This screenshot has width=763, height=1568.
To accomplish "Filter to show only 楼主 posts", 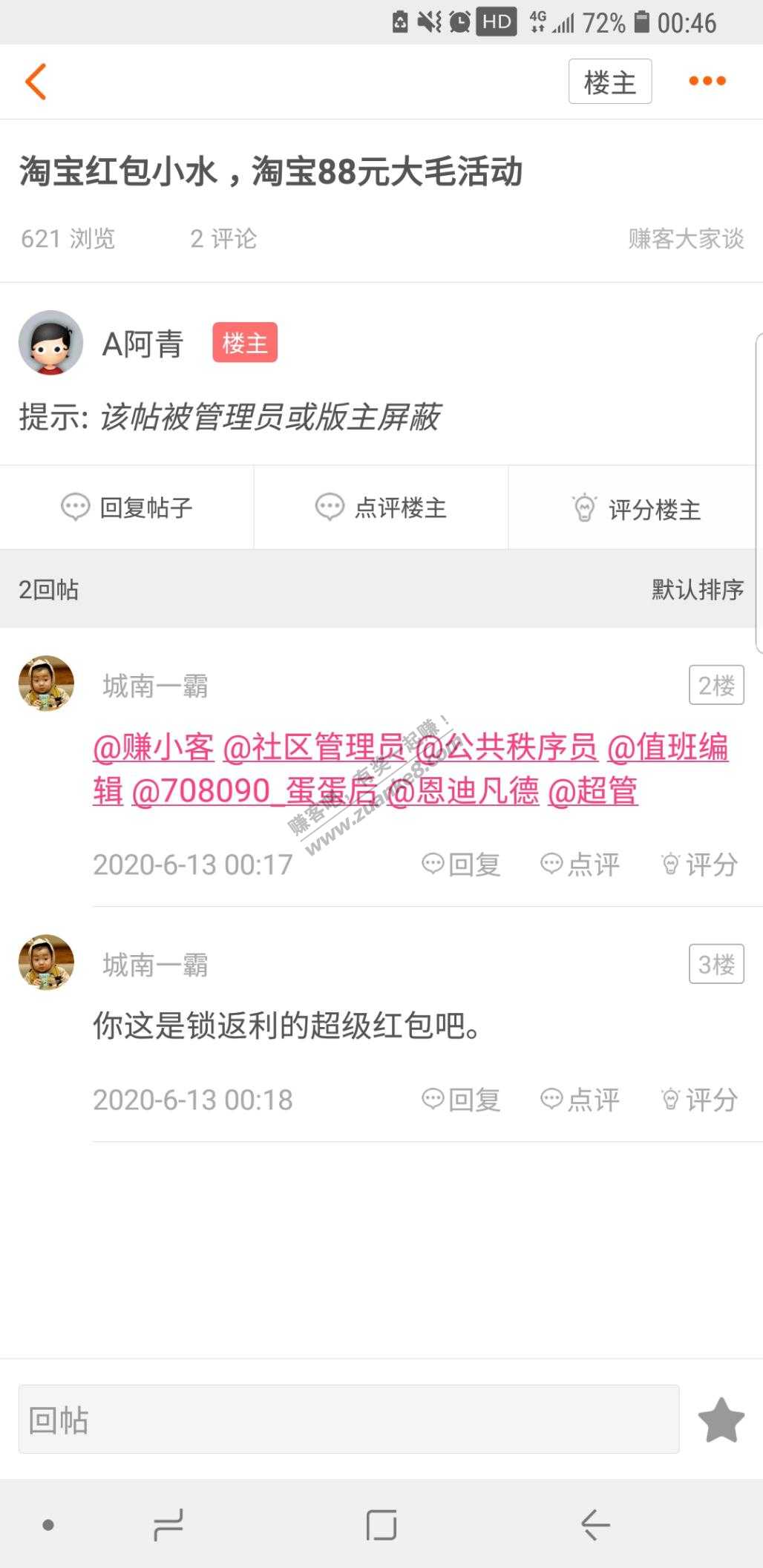I will tap(609, 82).
